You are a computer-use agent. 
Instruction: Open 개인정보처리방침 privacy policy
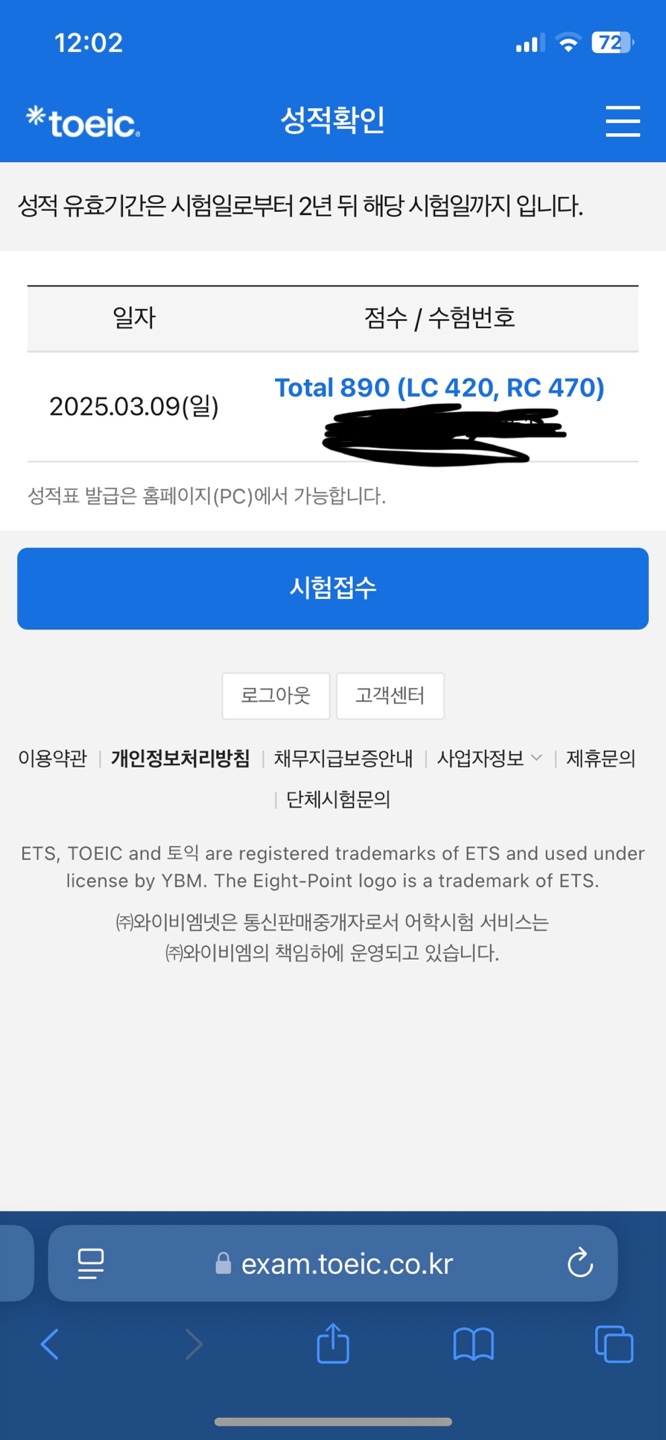[x=180, y=759]
